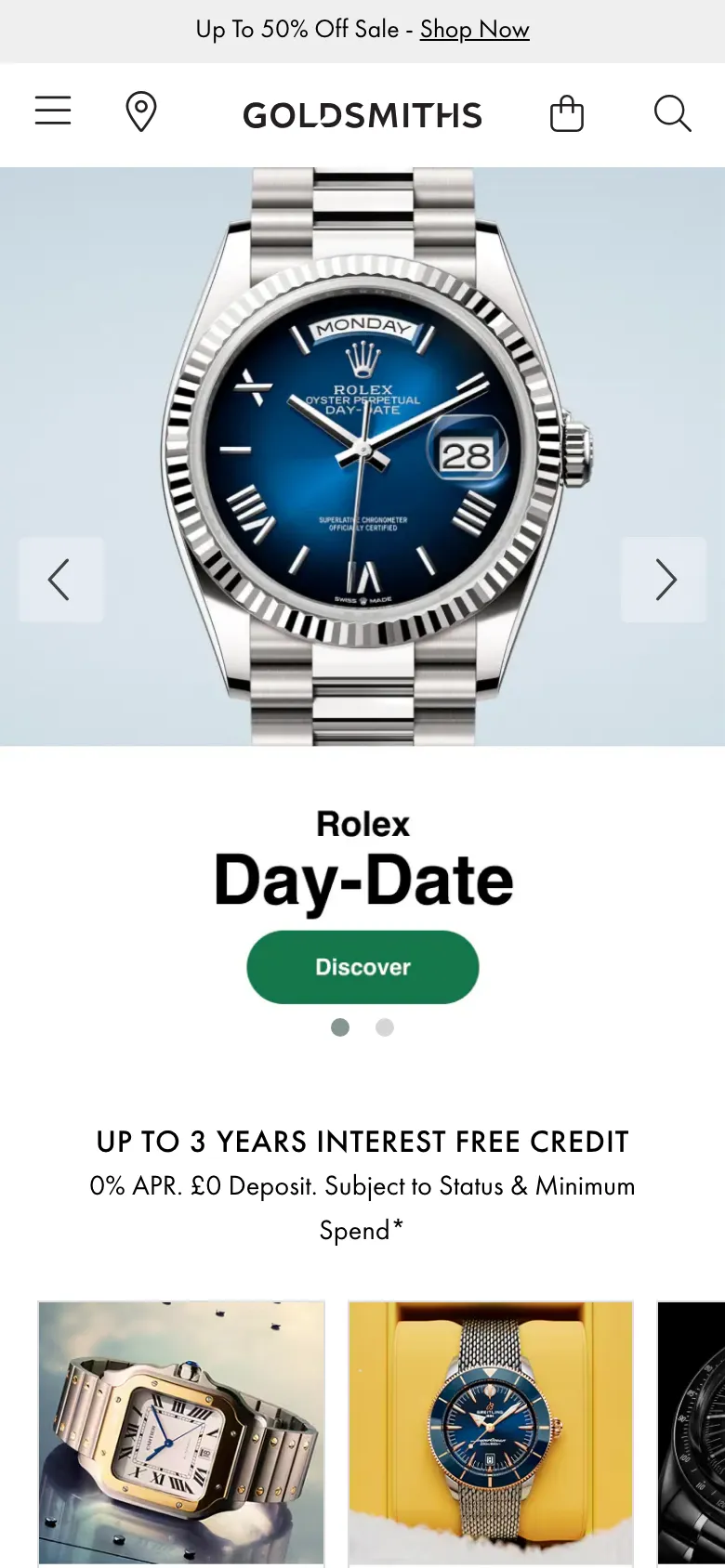Show the next carousel slide
Screen dimensions: 725x1568
click(664, 580)
